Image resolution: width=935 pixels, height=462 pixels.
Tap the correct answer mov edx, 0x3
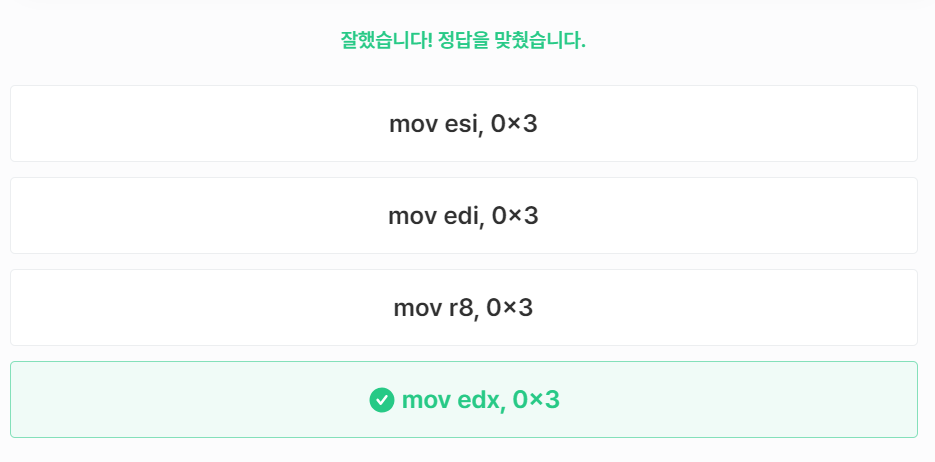pyautogui.click(x=463, y=400)
